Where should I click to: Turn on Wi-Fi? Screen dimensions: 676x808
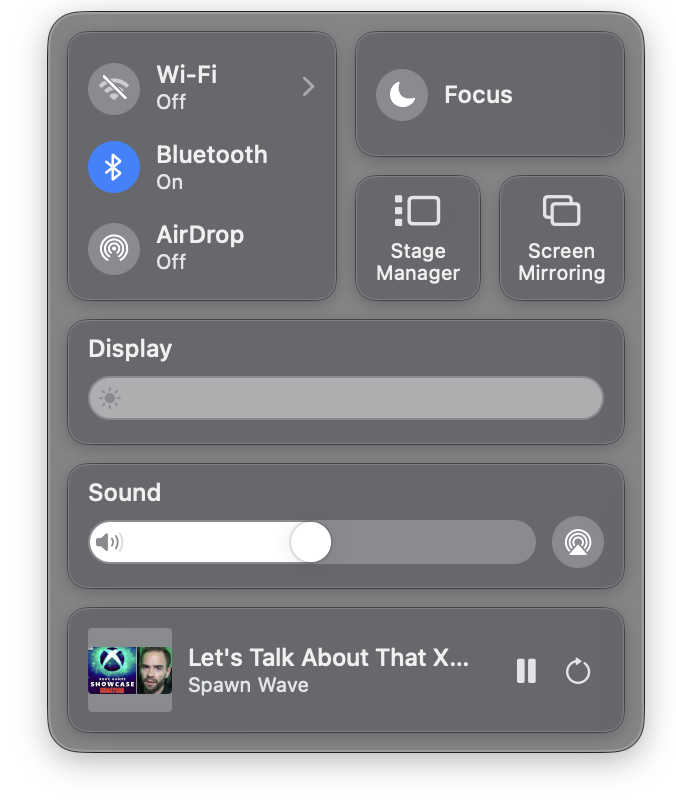pyautogui.click(x=114, y=88)
